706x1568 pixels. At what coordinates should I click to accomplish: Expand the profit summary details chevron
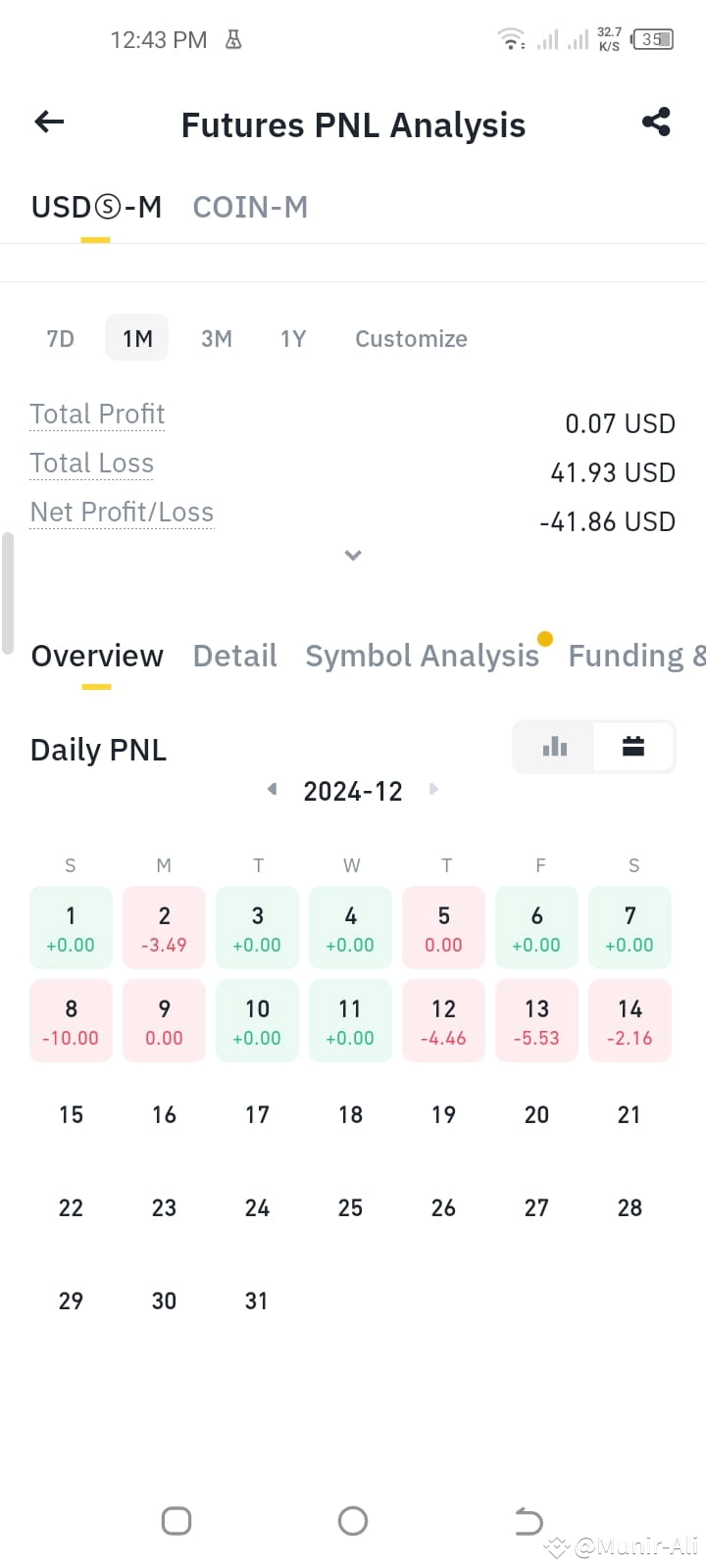click(353, 555)
